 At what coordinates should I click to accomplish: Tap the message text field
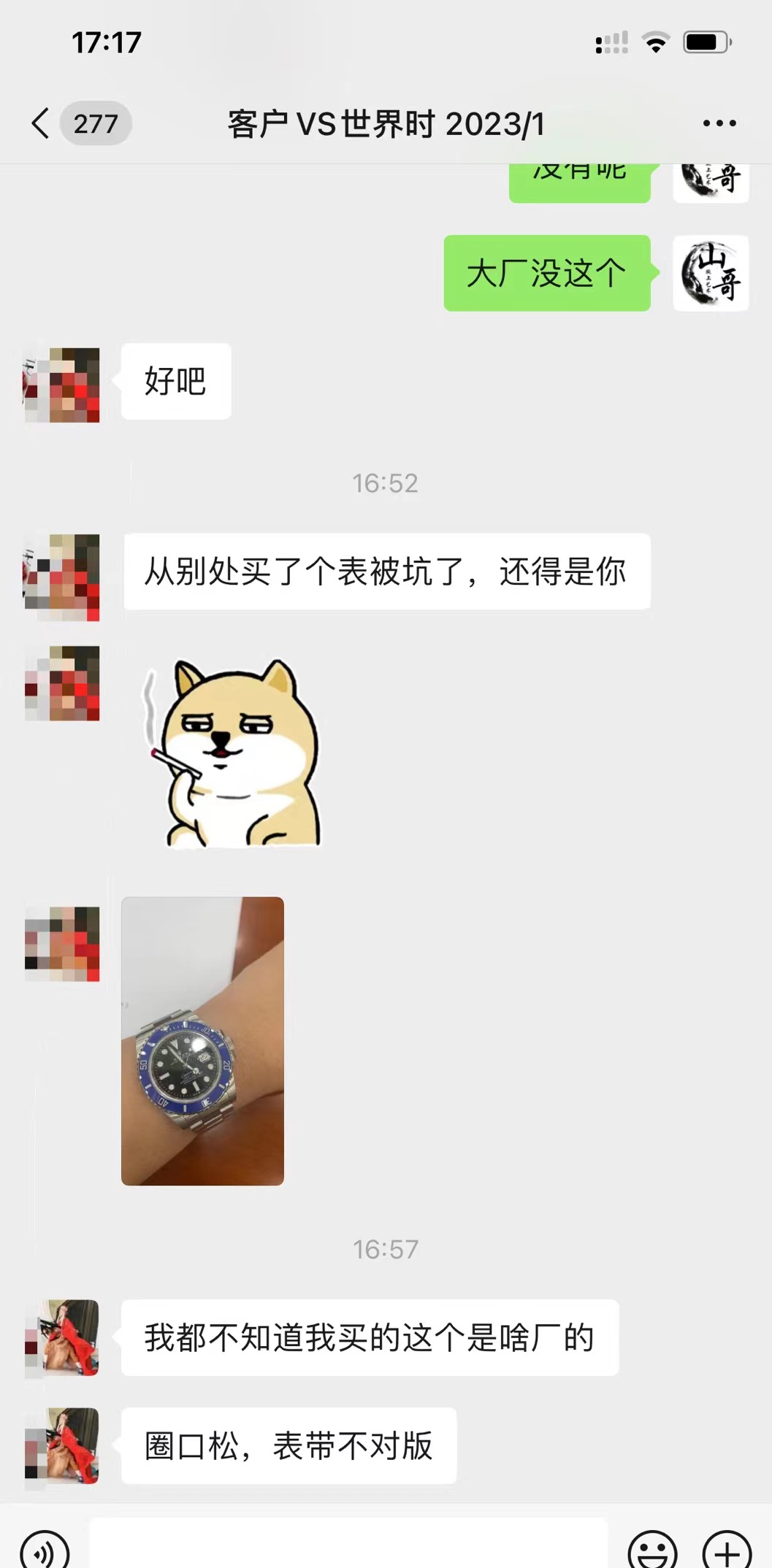click(348, 1544)
